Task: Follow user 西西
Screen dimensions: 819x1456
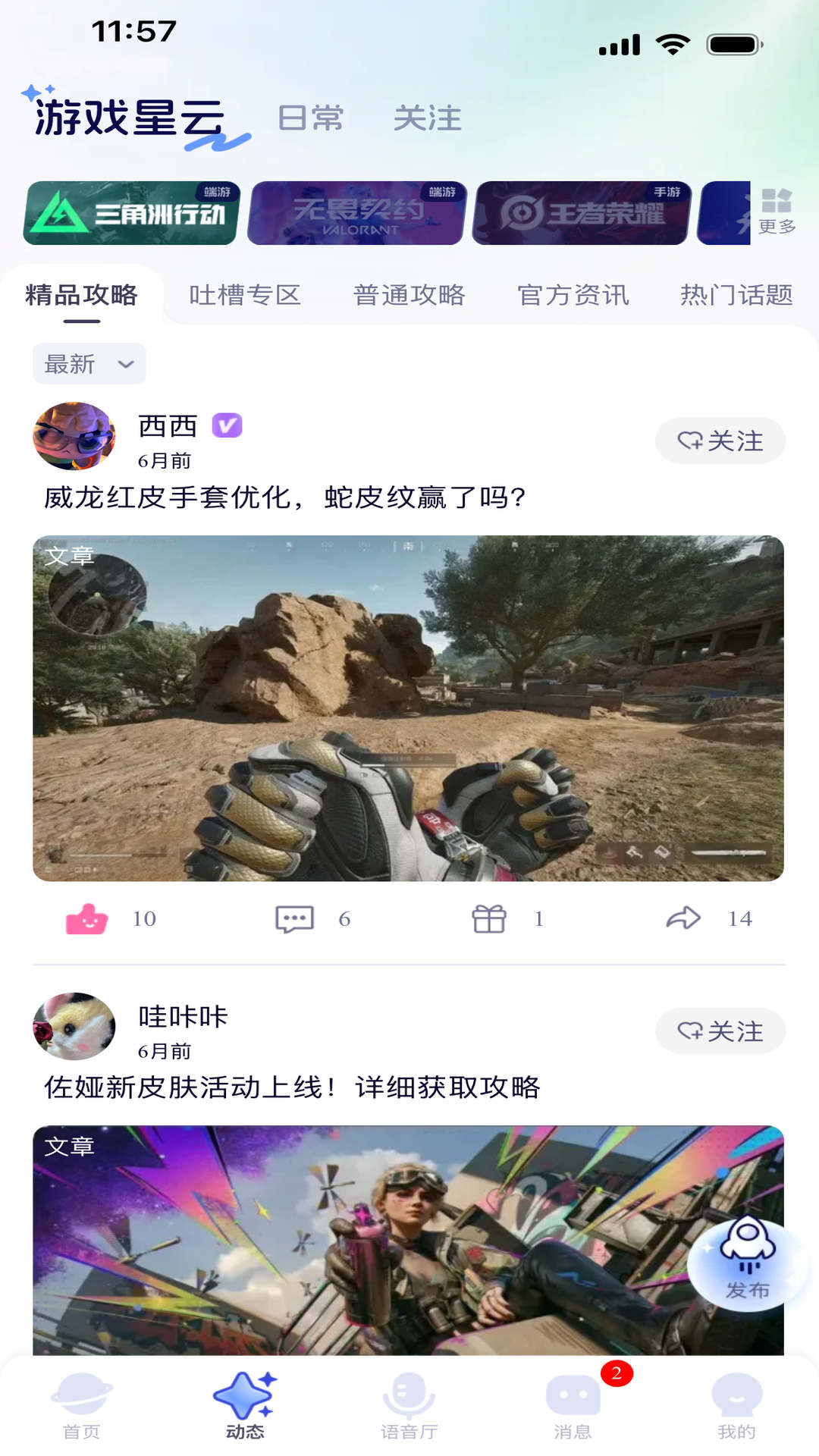Action: [720, 441]
